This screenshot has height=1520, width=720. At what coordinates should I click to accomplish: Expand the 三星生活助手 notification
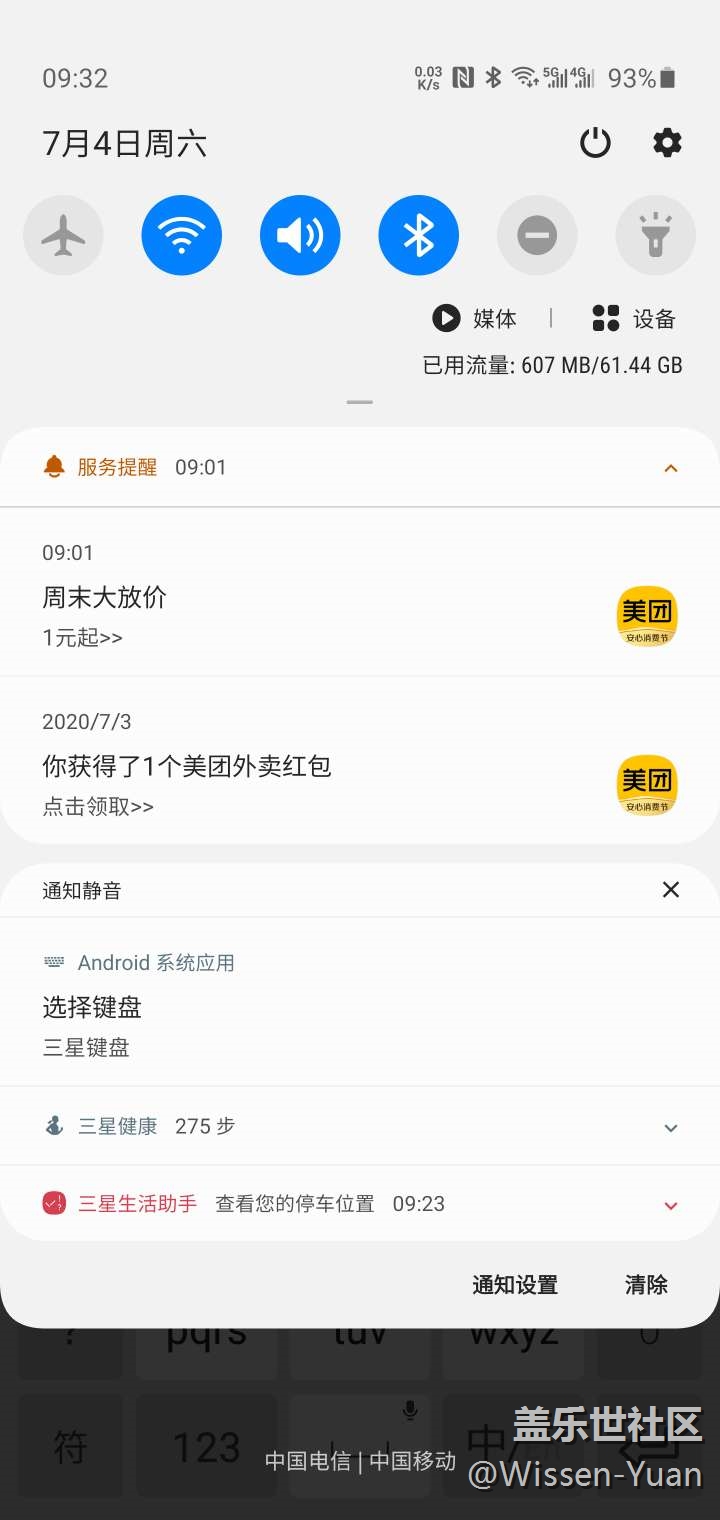(x=671, y=1205)
